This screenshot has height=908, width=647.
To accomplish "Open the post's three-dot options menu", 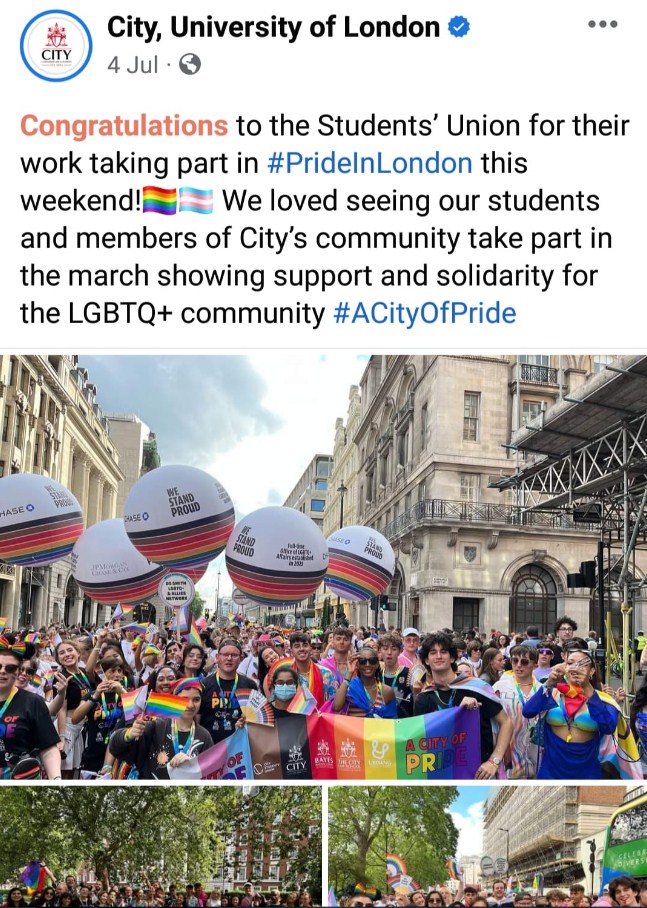I will tap(602, 24).
